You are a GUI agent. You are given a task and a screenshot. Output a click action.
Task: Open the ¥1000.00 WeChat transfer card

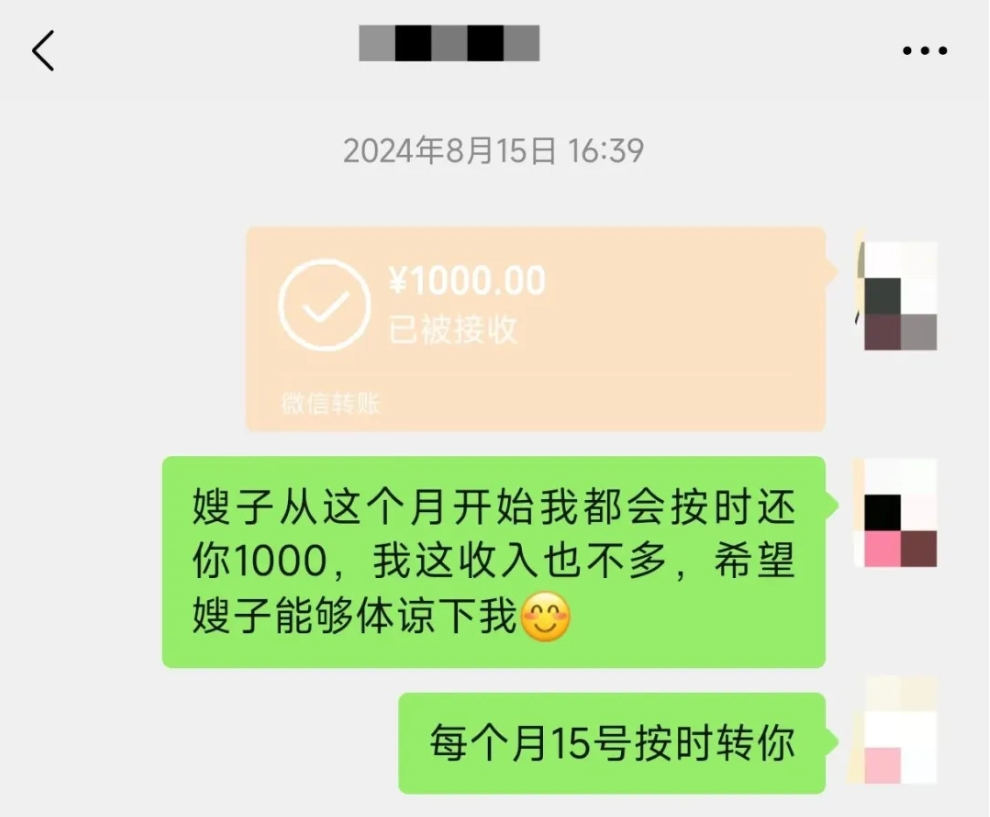pyautogui.click(x=536, y=328)
